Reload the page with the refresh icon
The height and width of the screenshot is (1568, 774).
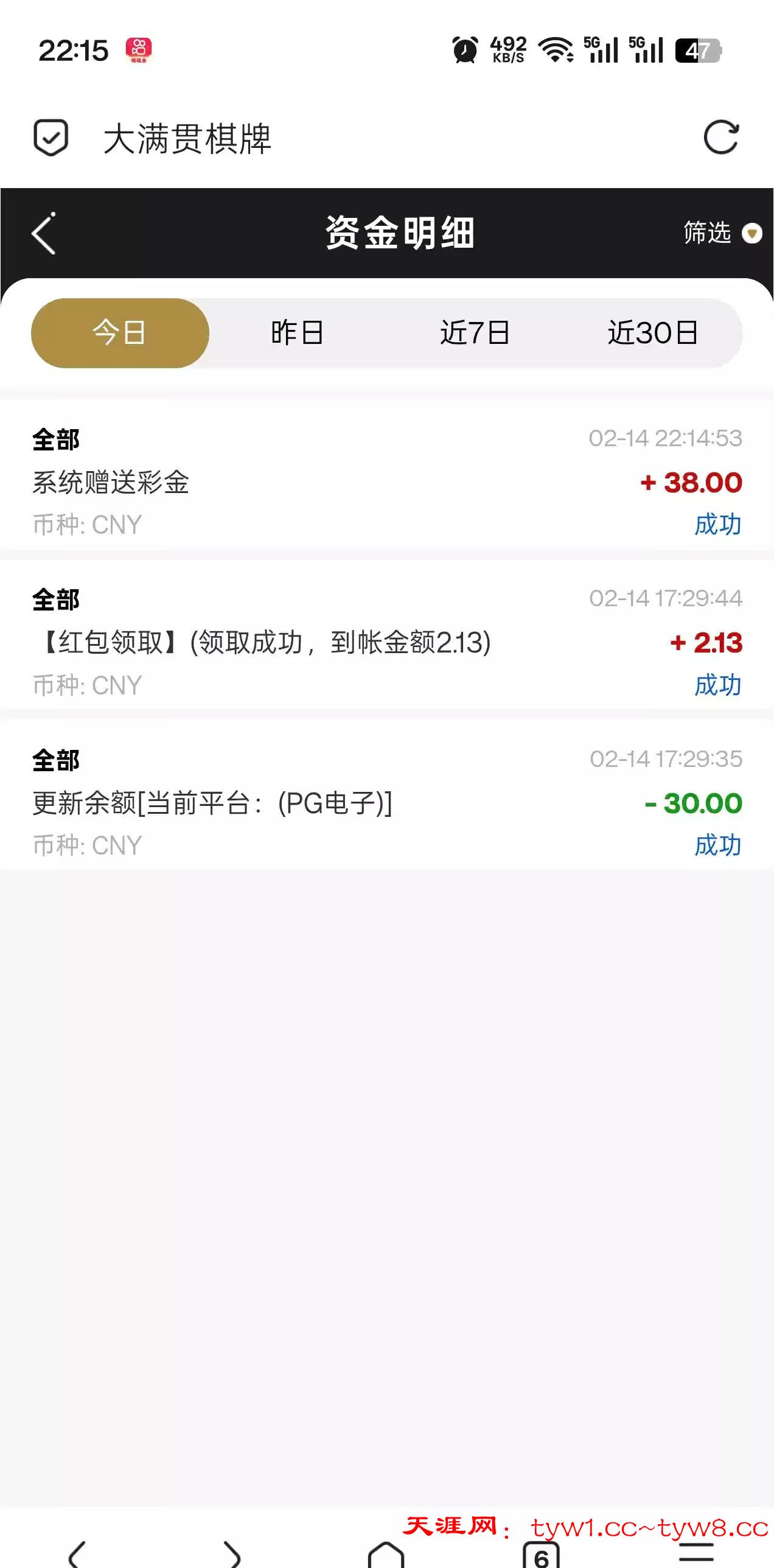click(x=721, y=138)
